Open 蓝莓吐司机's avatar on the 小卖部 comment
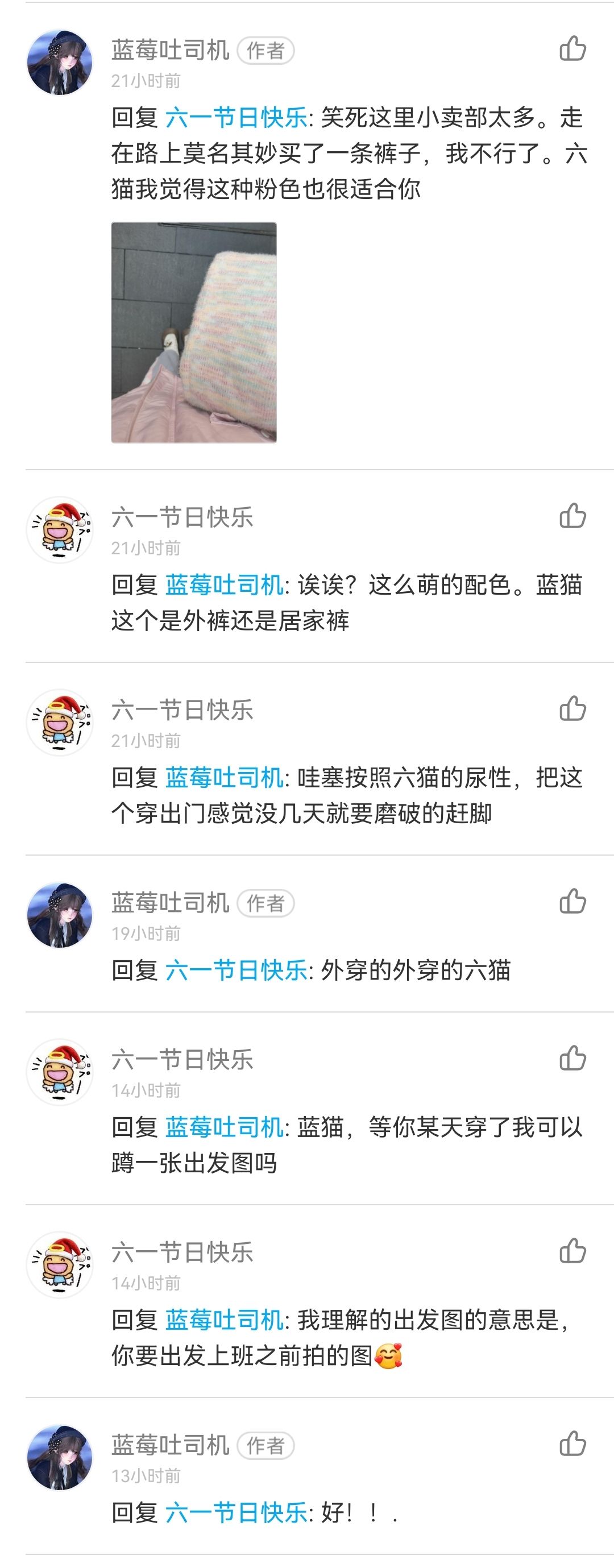Screen dimensions: 614x1568 (x=60, y=62)
